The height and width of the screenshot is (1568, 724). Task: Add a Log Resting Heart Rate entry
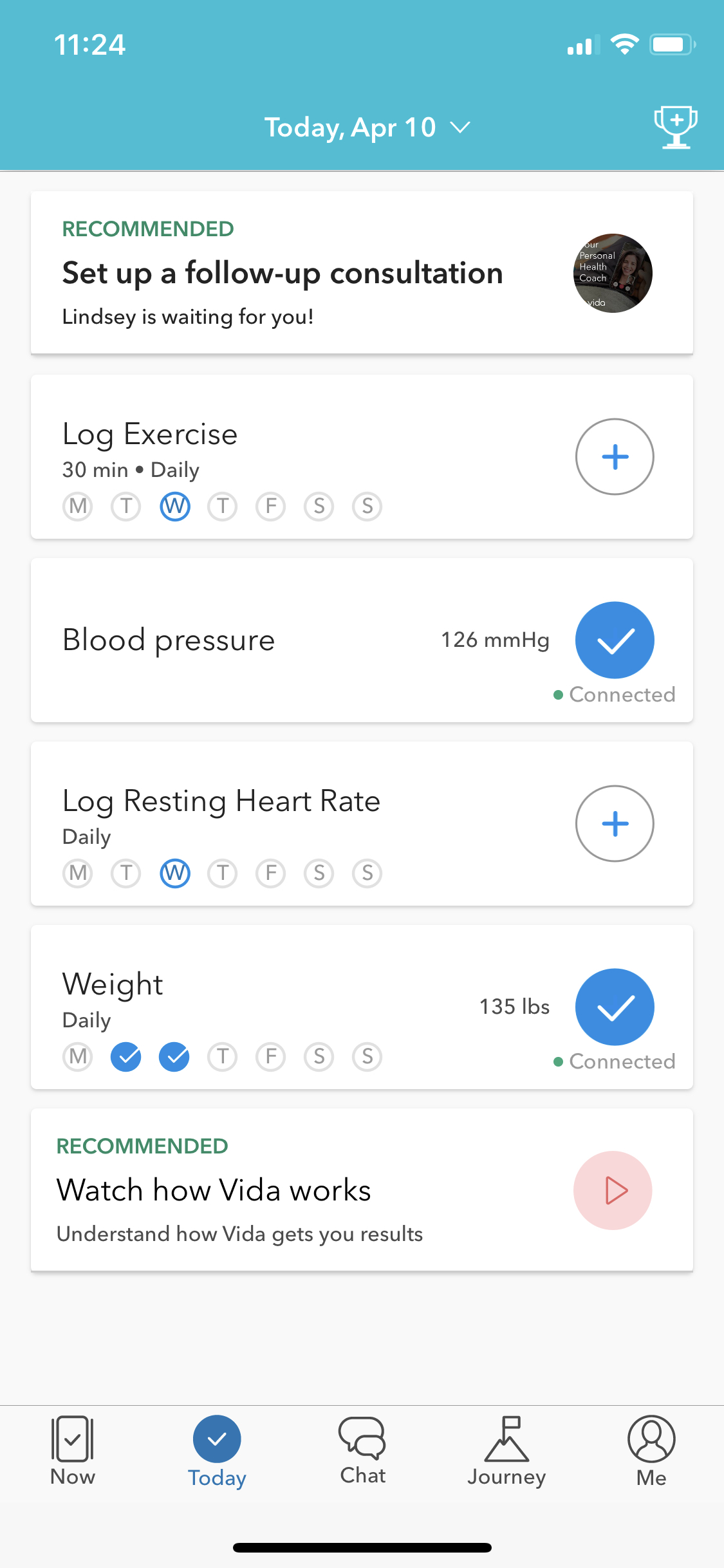coord(615,824)
